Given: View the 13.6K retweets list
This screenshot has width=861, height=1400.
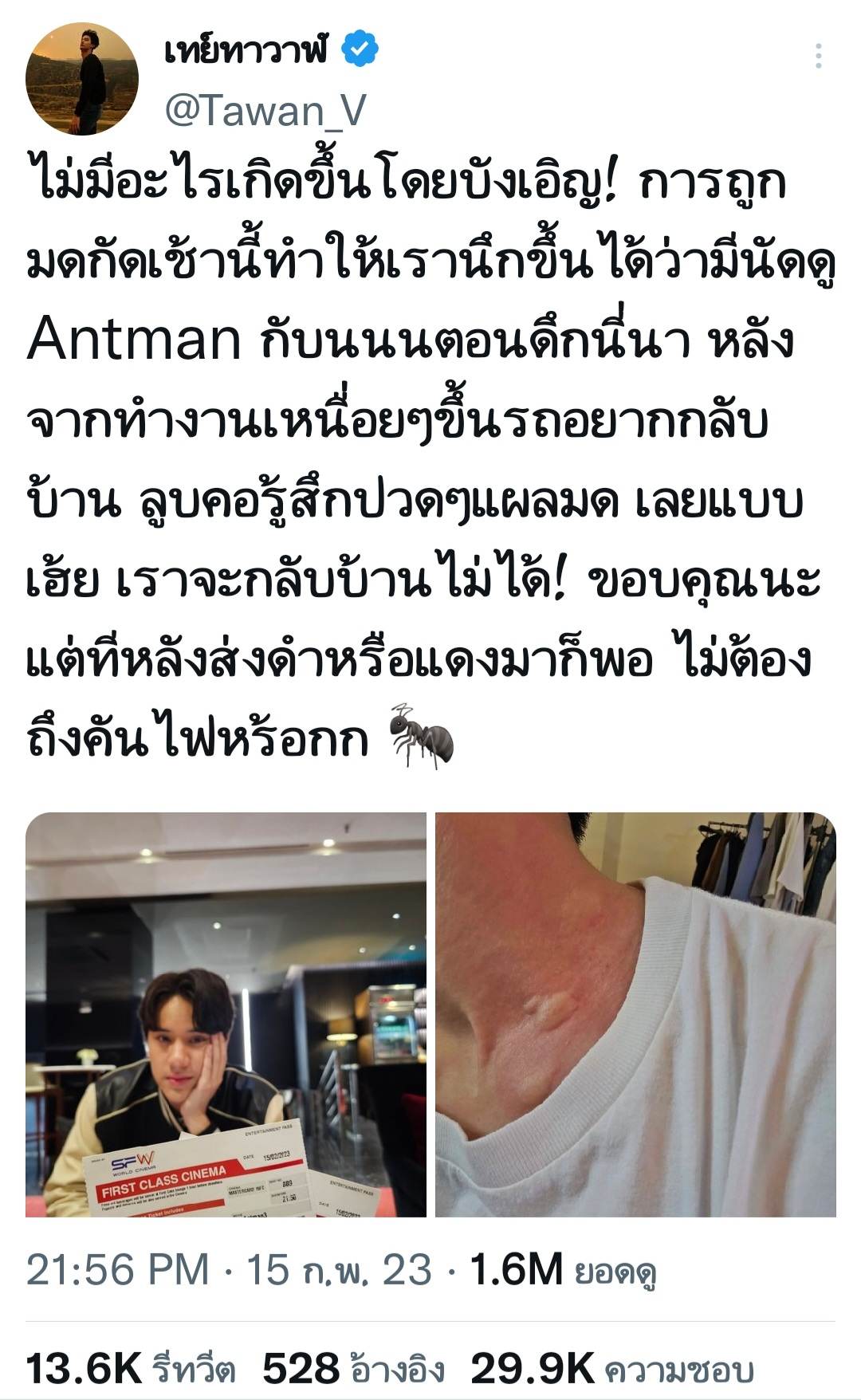Looking at the screenshot, I should tap(131, 1370).
